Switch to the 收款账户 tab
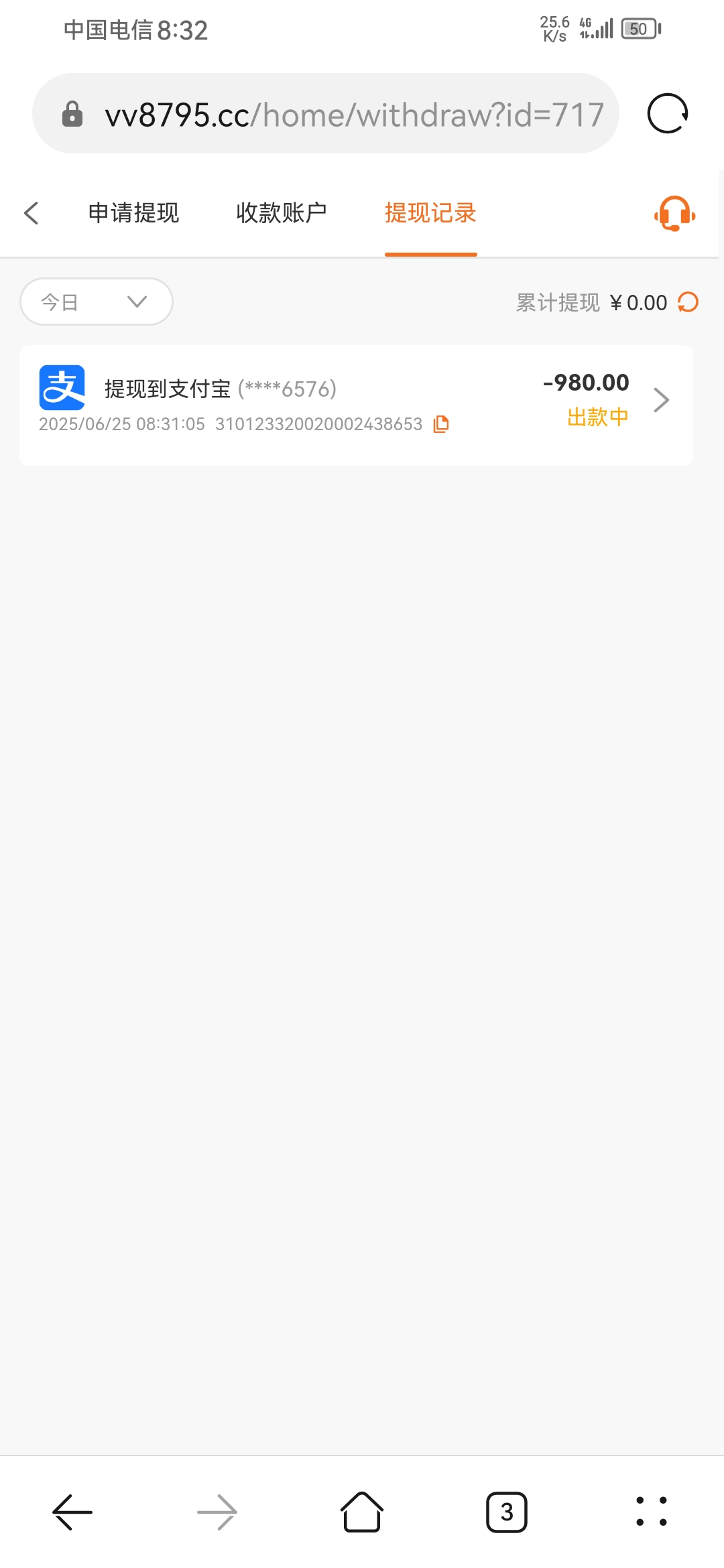724x1568 pixels. (282, 213)
